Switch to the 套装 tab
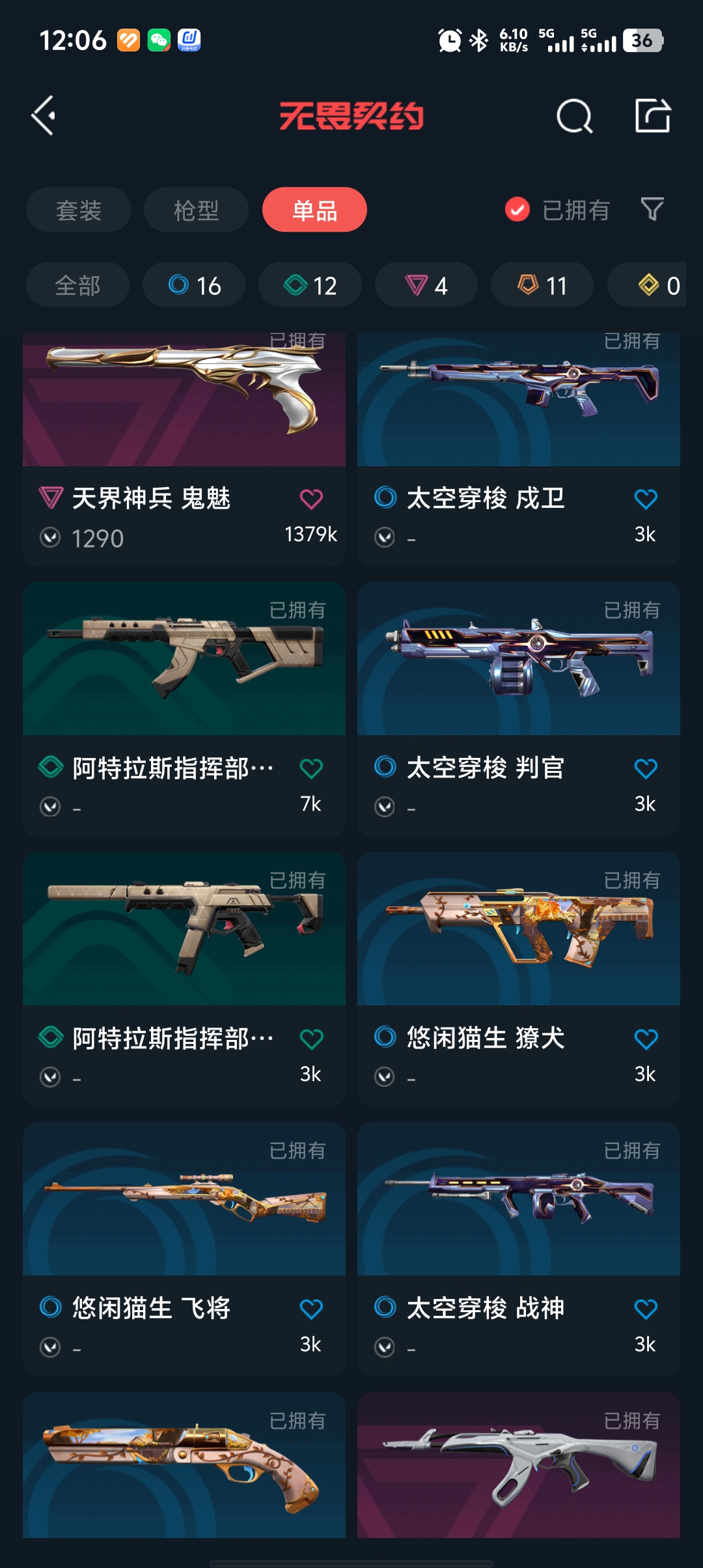Viewport: 703px width, 1568px height. click(79, 210)
